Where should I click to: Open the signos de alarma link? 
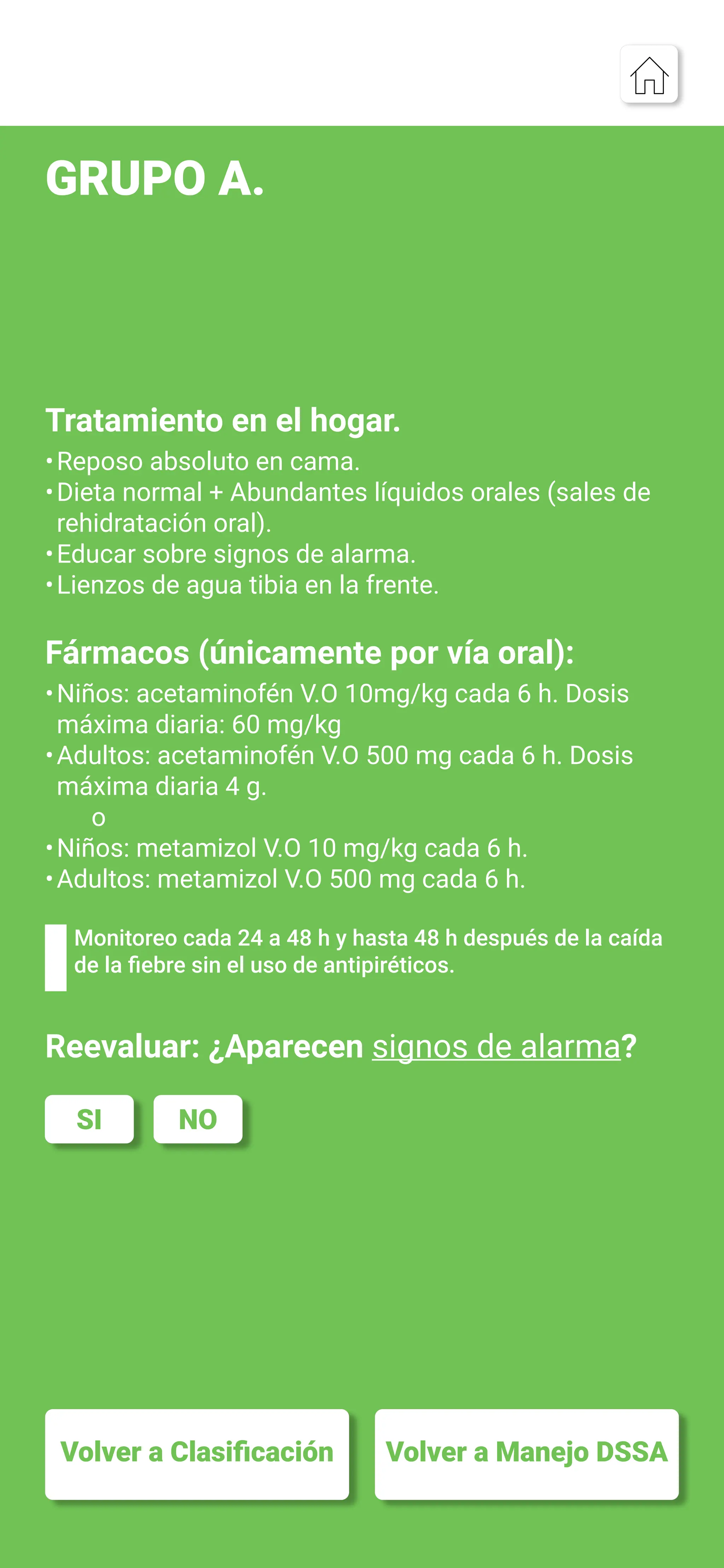click(x=496, y=1047)
